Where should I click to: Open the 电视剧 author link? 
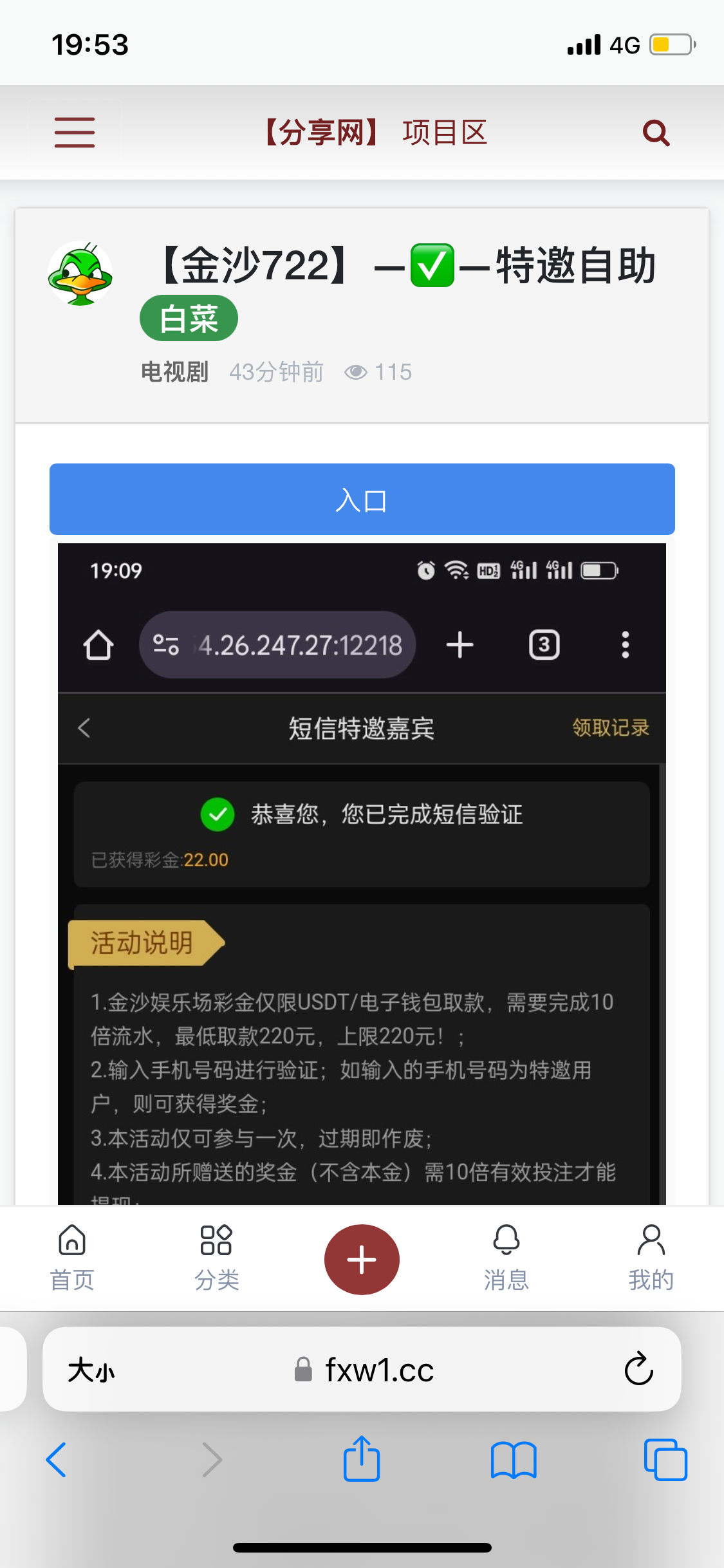pyautogui.click(x=174, y=372)
